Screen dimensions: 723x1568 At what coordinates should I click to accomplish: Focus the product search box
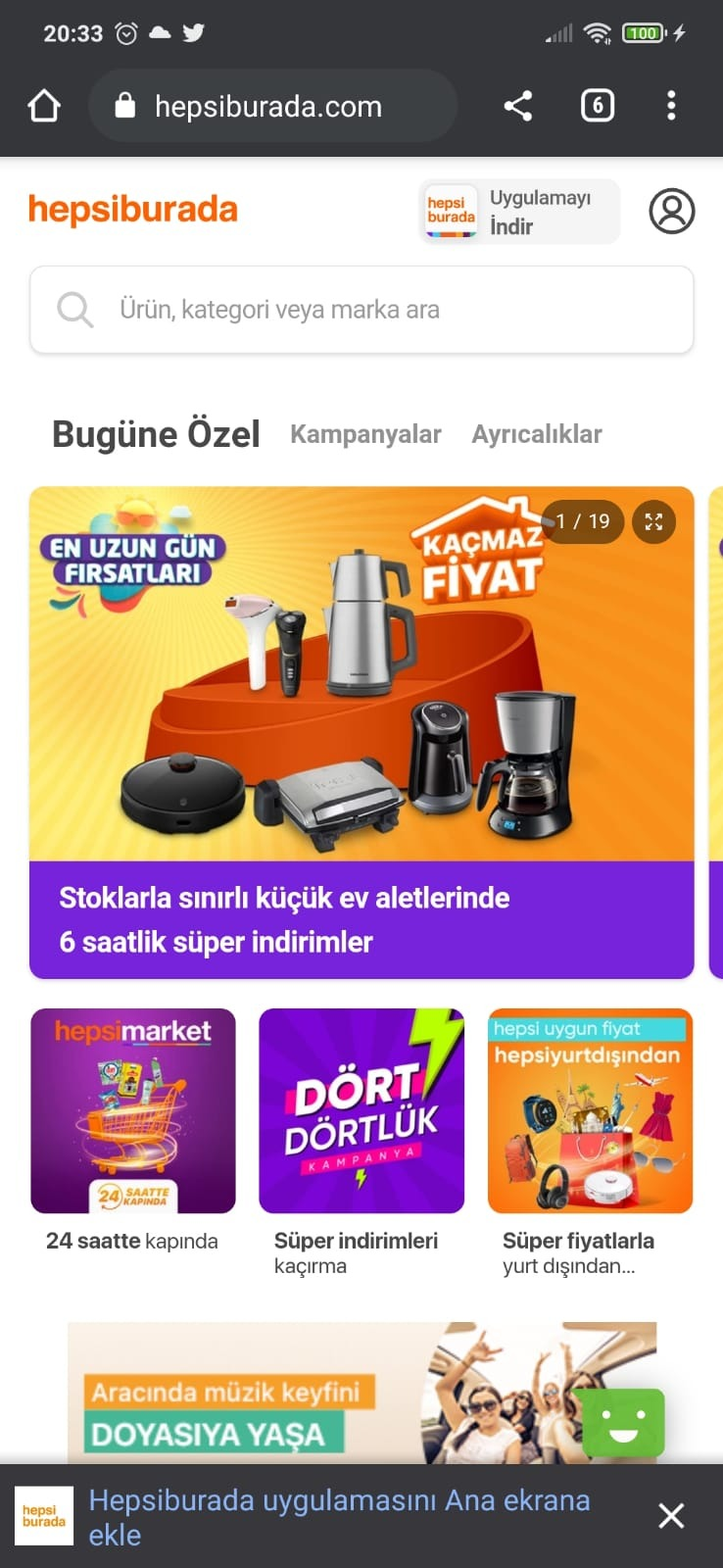coord(362,310)
